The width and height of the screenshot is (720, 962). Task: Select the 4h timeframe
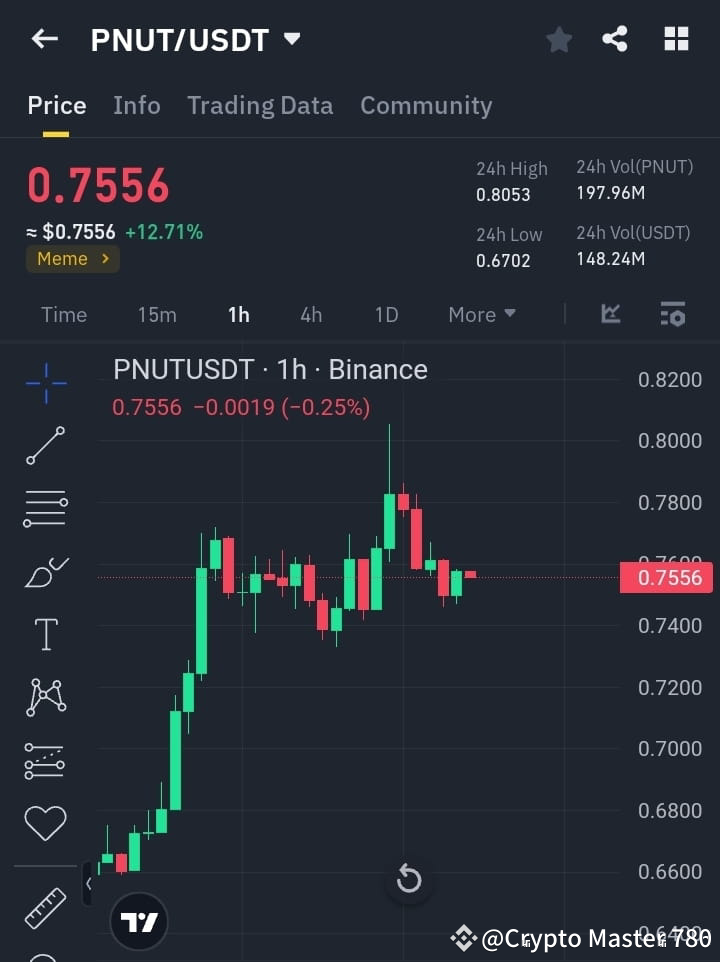click(x=311, y=314)
